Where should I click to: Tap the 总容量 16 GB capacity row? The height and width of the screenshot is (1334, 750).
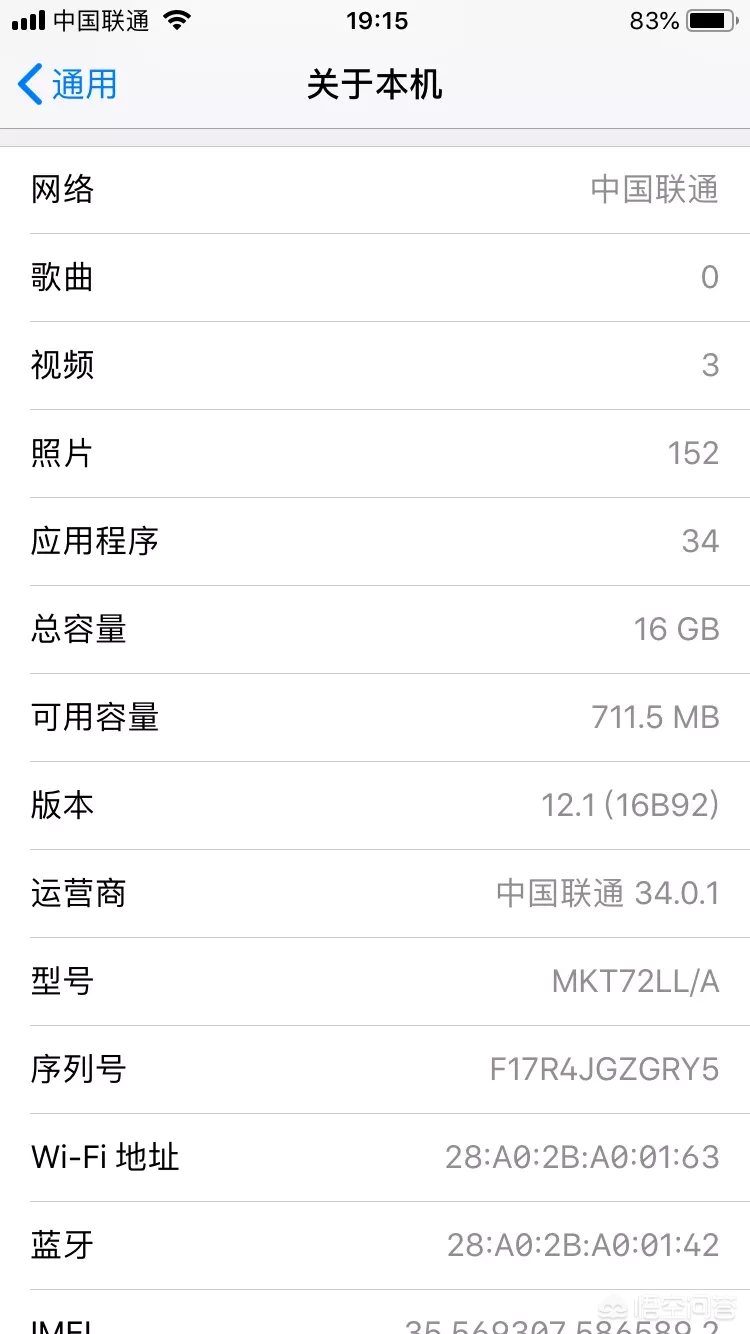point(375,629)
